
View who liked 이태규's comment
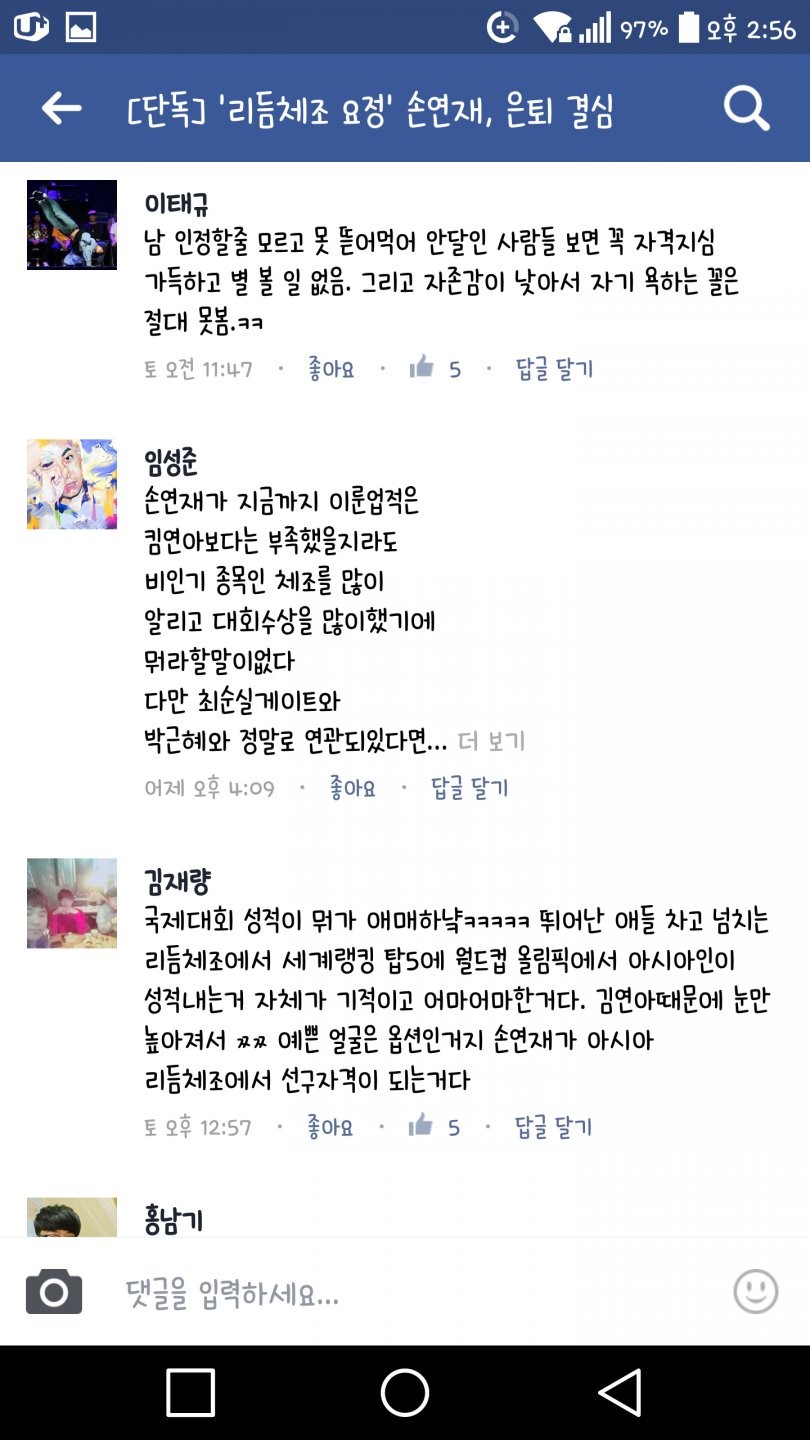point(436,369)
